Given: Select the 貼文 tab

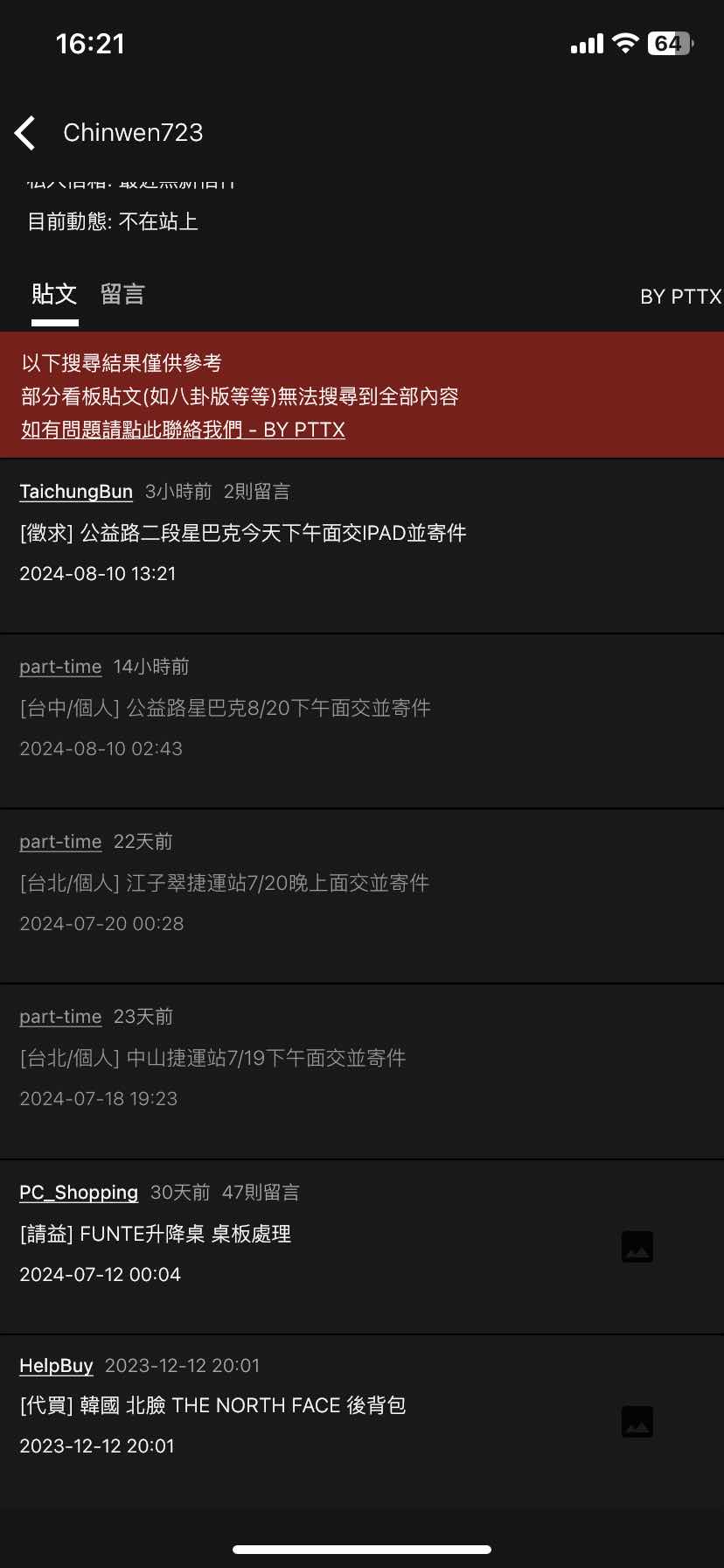Looking at the screenshot, I should coord(54,295).
